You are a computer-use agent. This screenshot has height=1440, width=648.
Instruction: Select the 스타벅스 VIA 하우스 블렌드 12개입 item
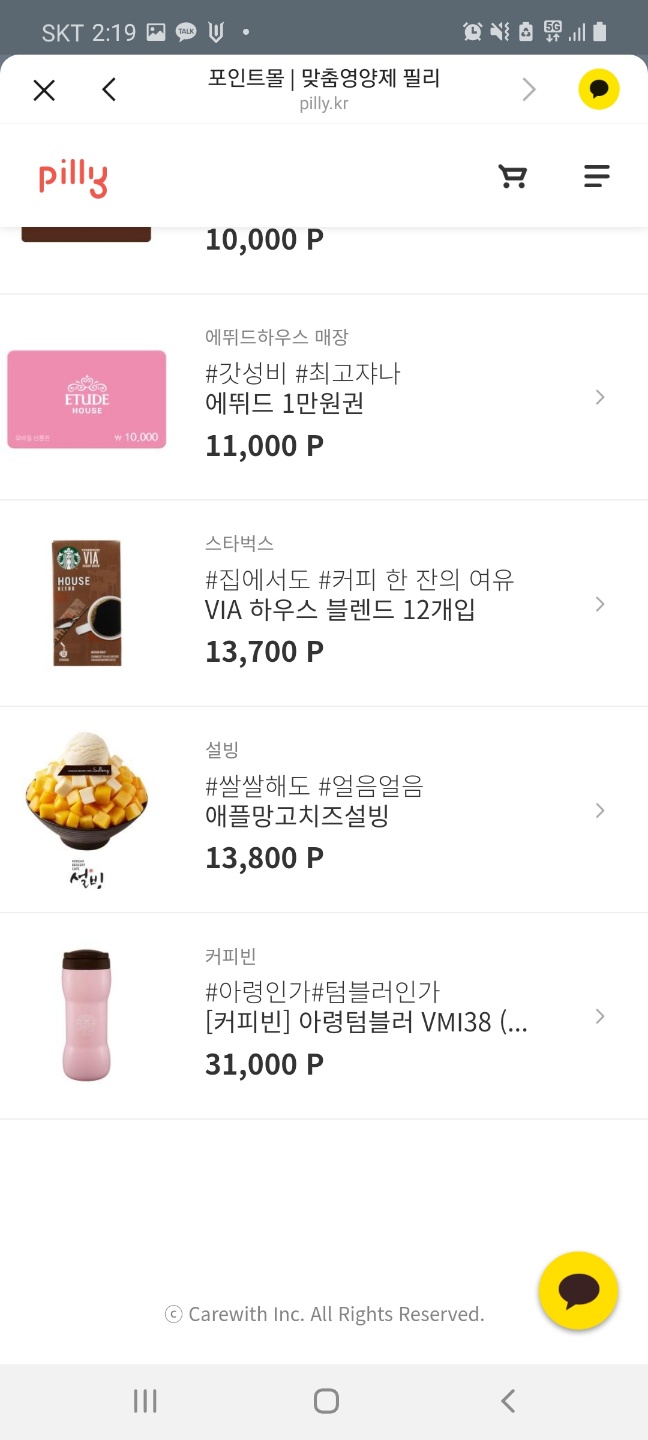[x=324, y=604]
